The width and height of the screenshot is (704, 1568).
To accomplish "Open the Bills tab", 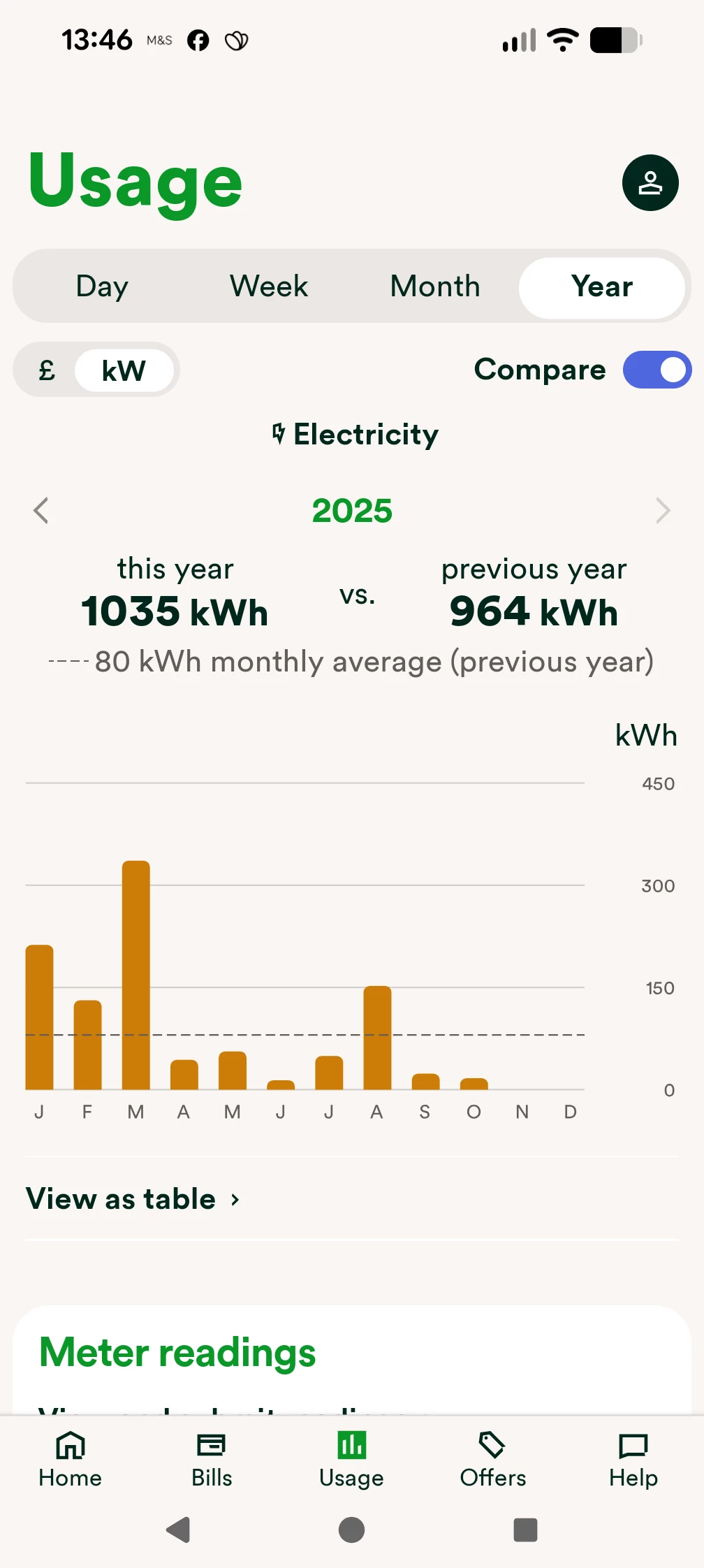I will click(x=212, y=1460).
